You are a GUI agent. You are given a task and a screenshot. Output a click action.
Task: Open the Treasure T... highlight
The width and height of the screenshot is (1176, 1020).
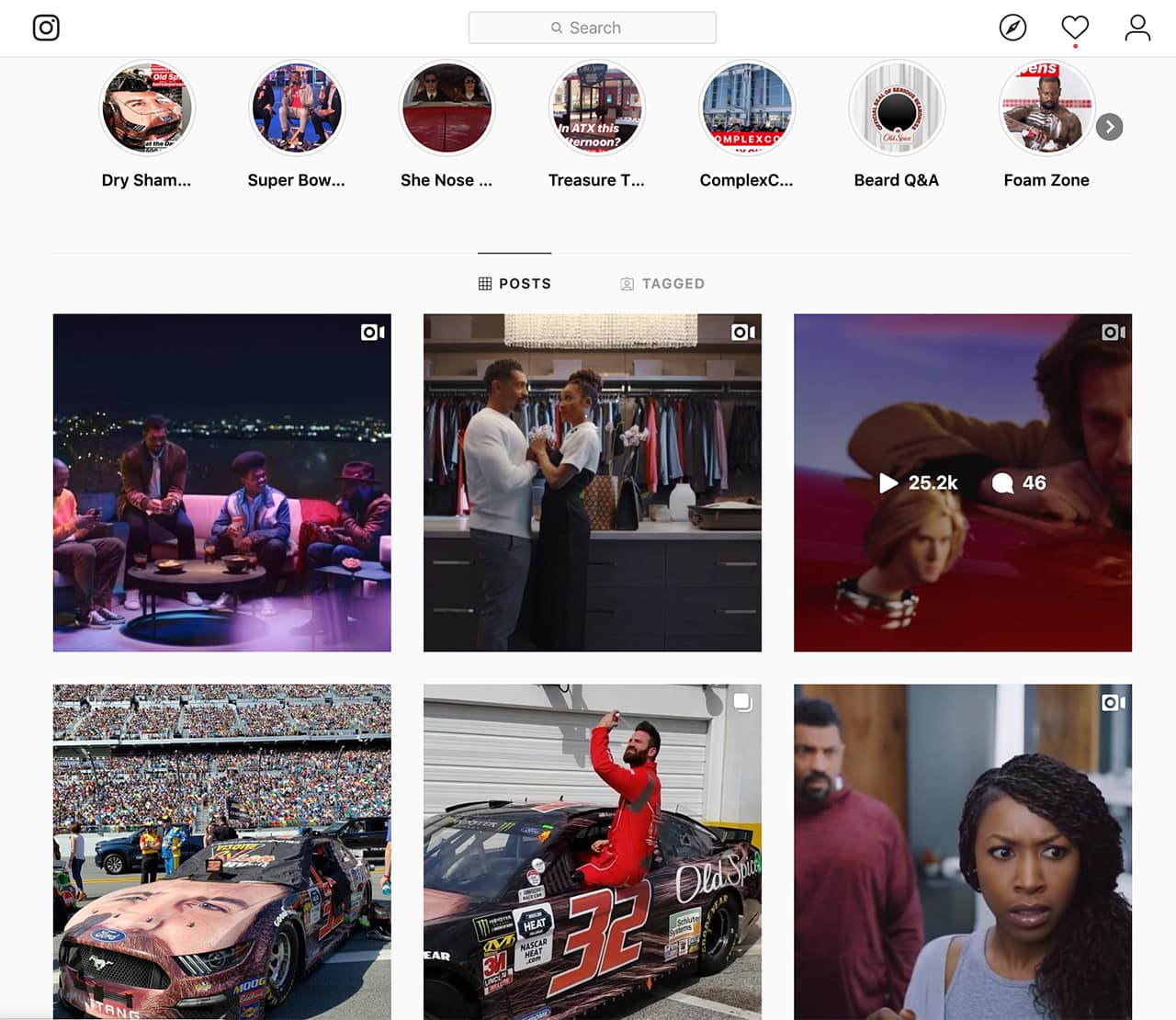click(596, 108)
